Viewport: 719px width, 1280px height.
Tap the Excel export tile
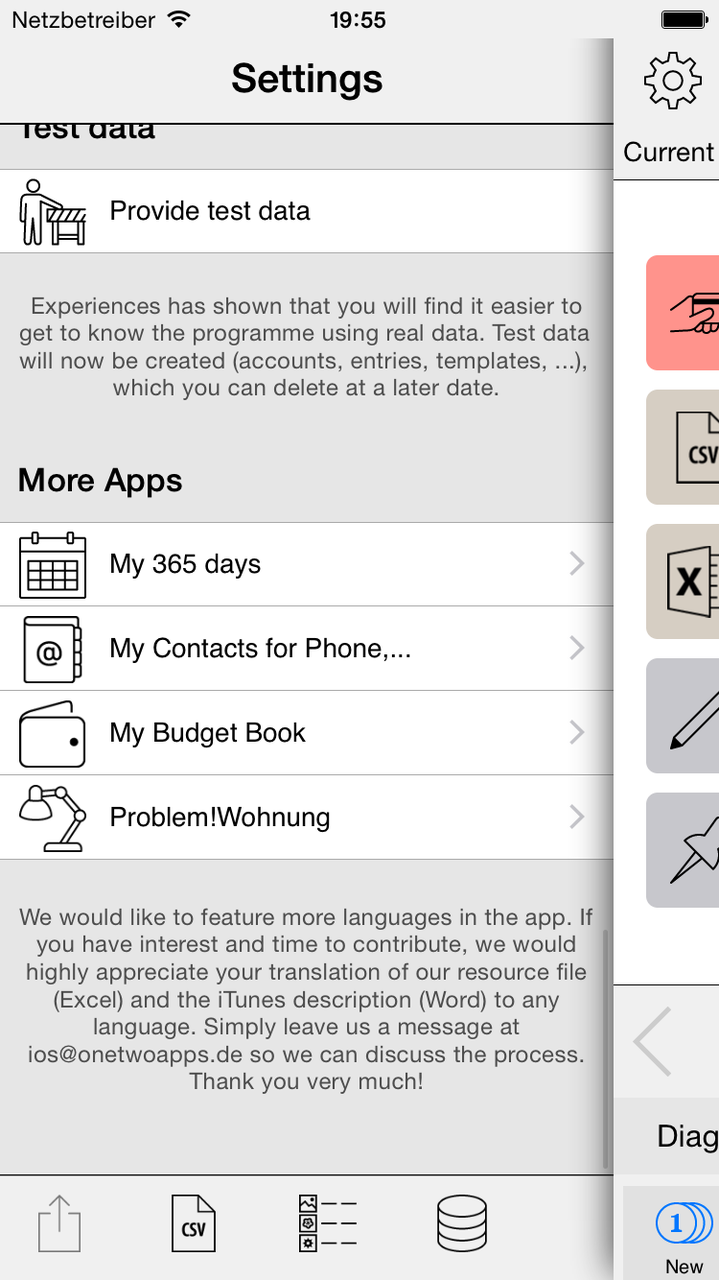(x=683, y=581)
